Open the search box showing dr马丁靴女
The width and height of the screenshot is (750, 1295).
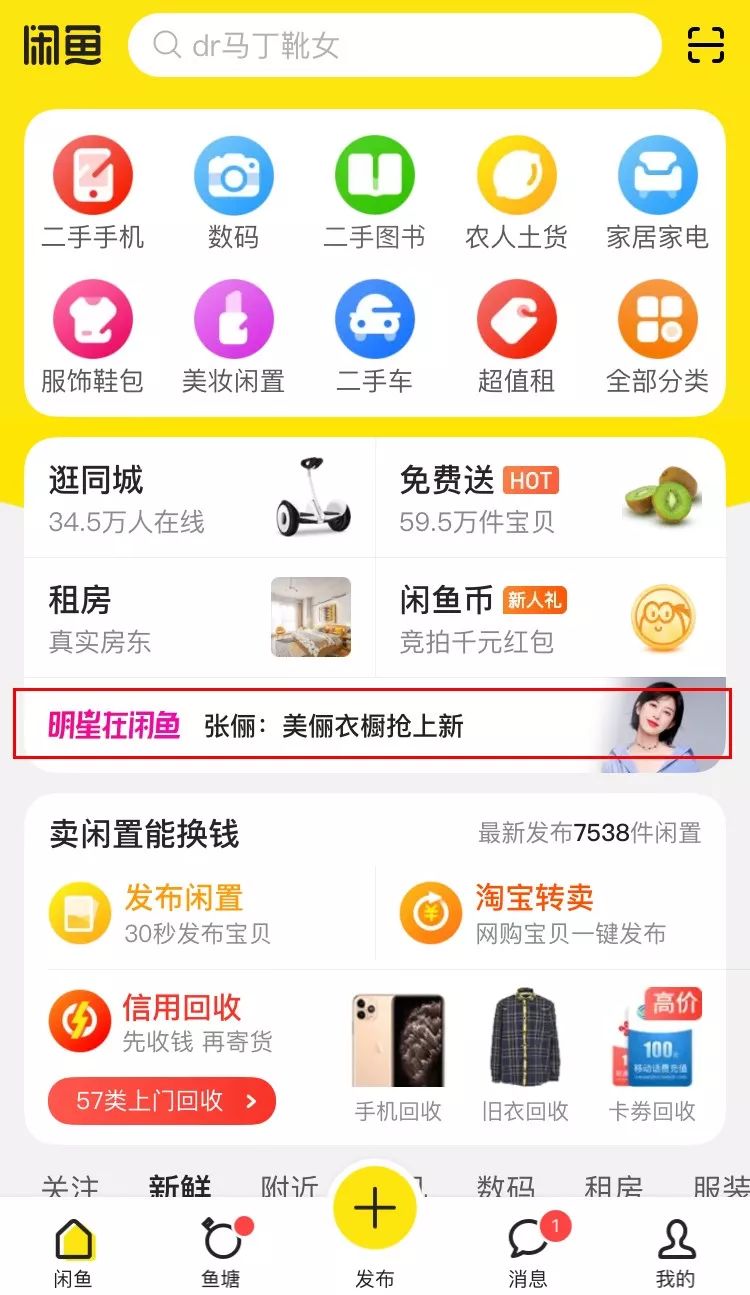coord(395,45)
